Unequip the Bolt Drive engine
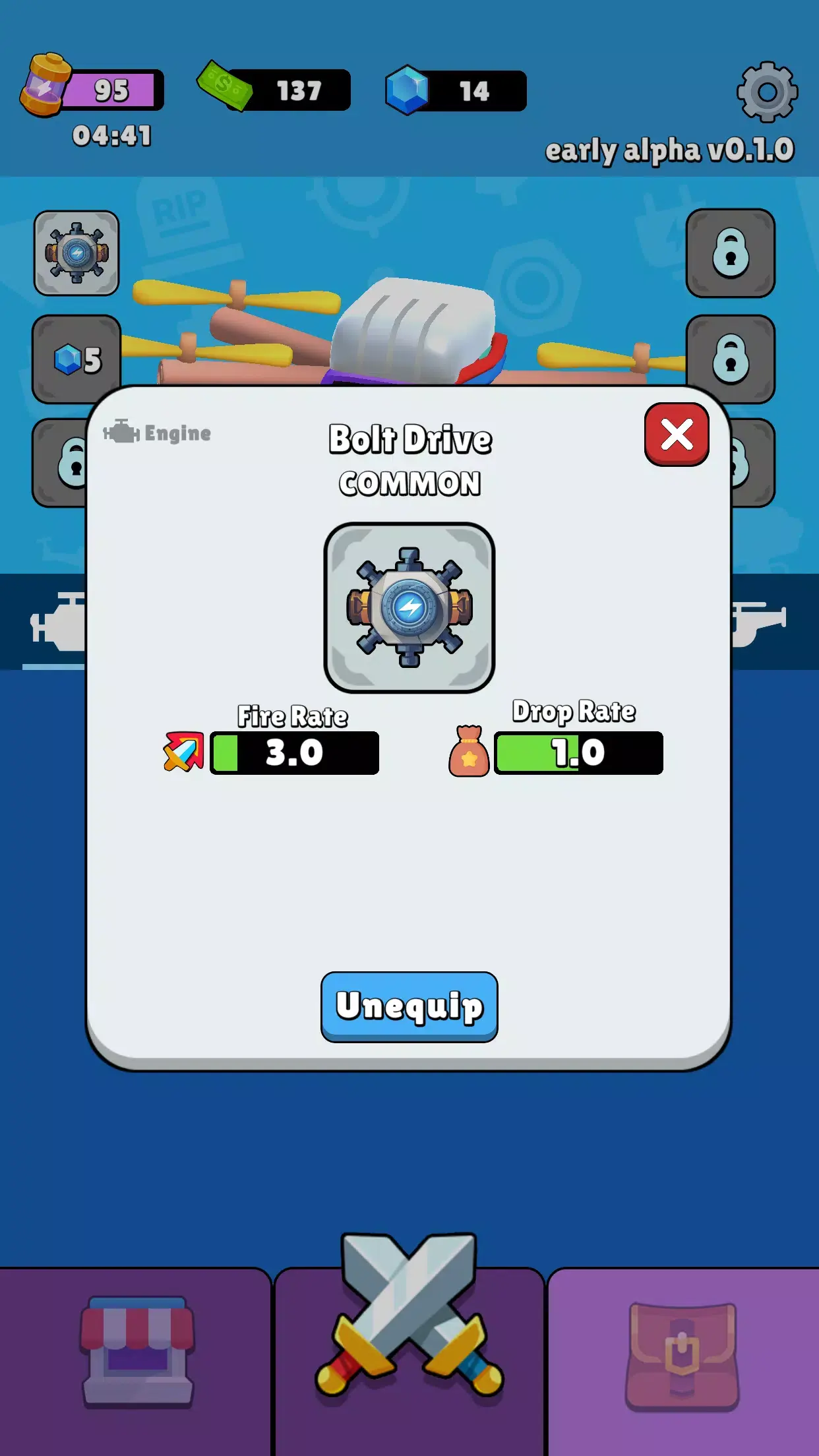This screenshot has width=819, height=1456. tap(409, 1006)
